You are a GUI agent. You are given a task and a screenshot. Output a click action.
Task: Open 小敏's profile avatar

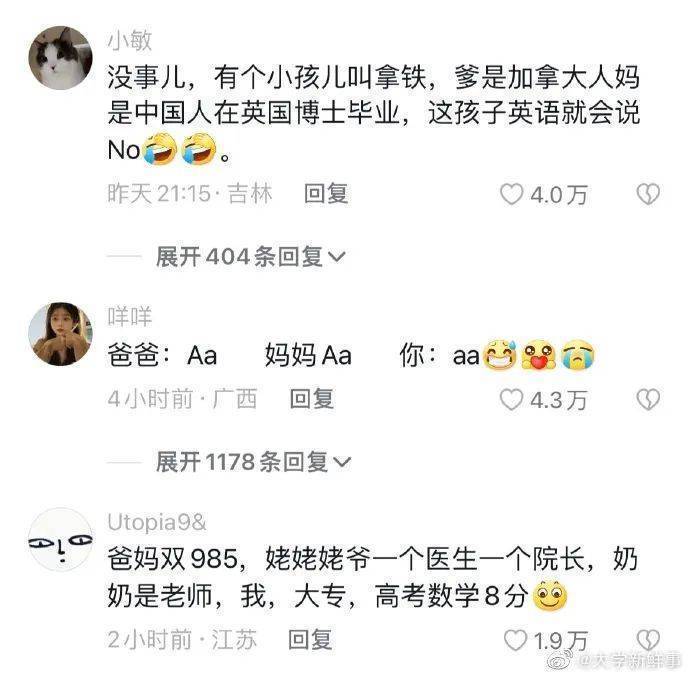point(60,58)
